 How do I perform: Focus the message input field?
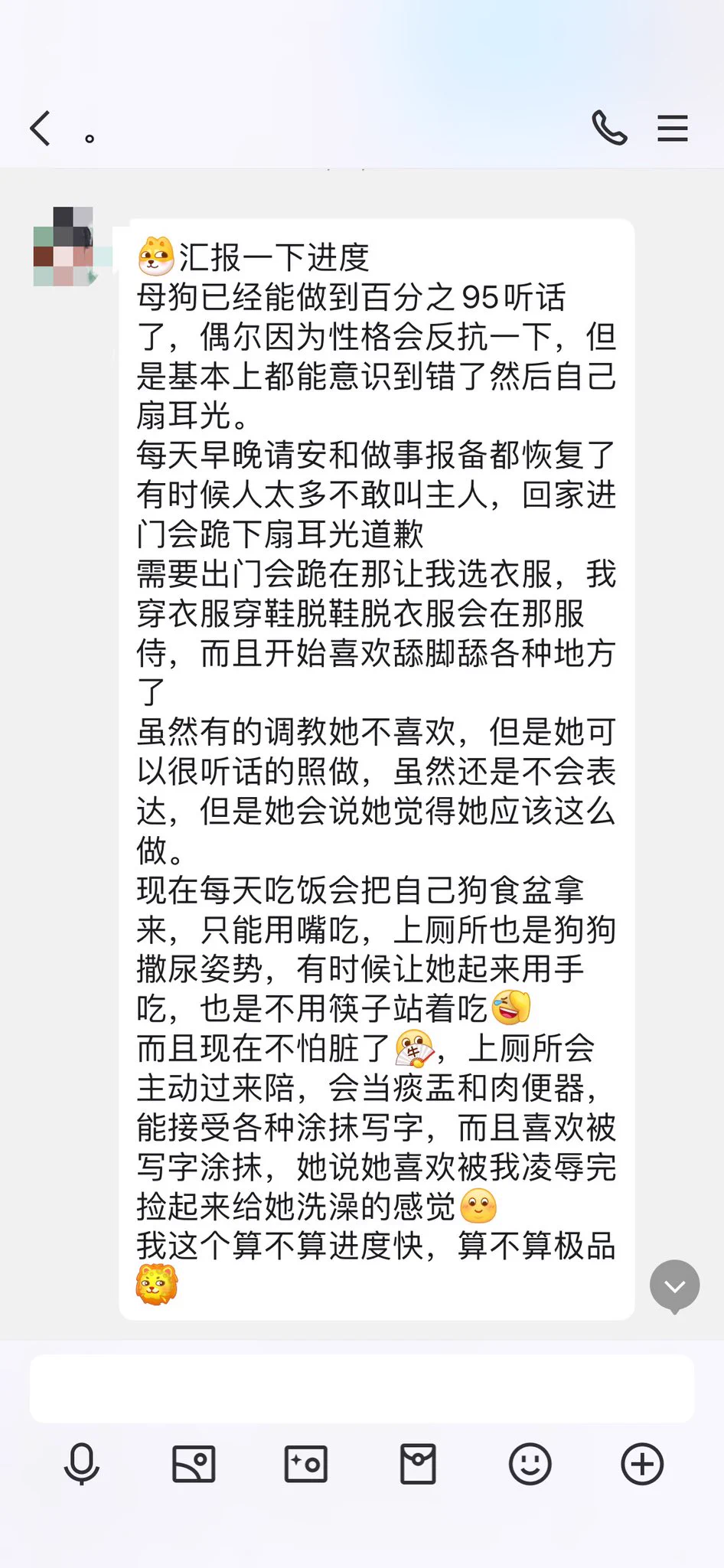click(x=361, y=1388)
